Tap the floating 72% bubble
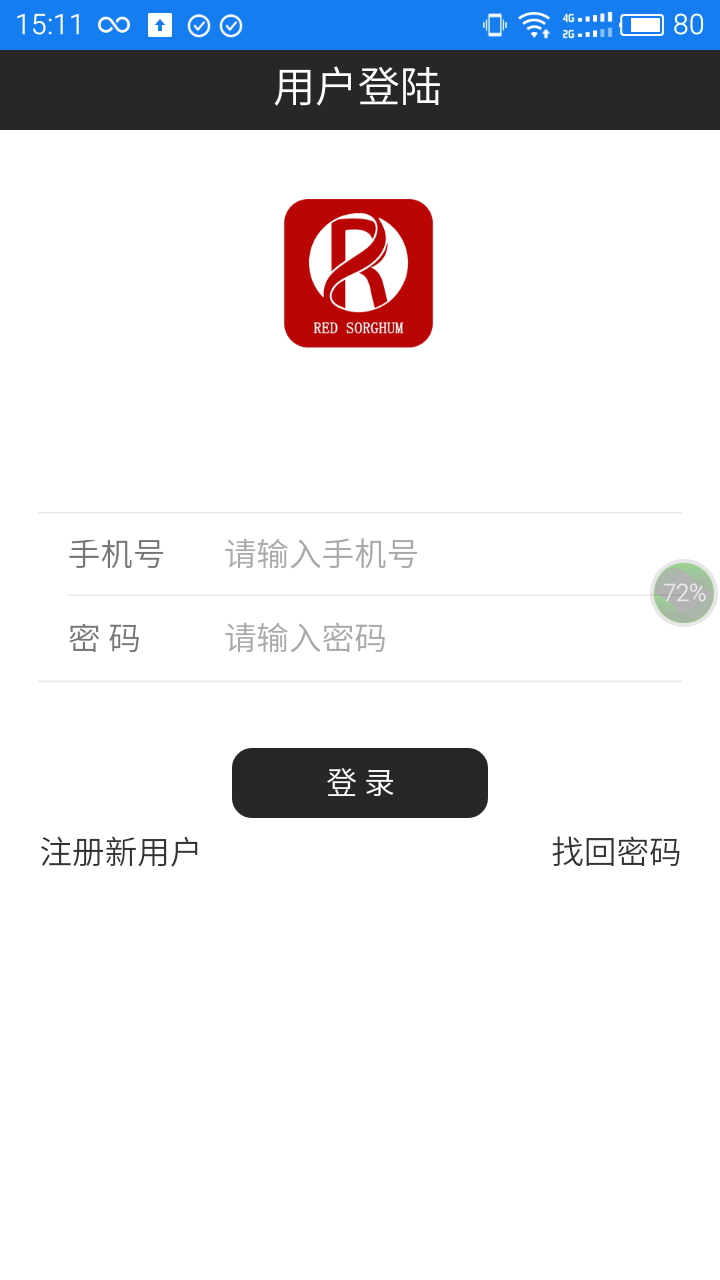The height and width of the screenshot is (1280, 720). click(x=684, y=593)
